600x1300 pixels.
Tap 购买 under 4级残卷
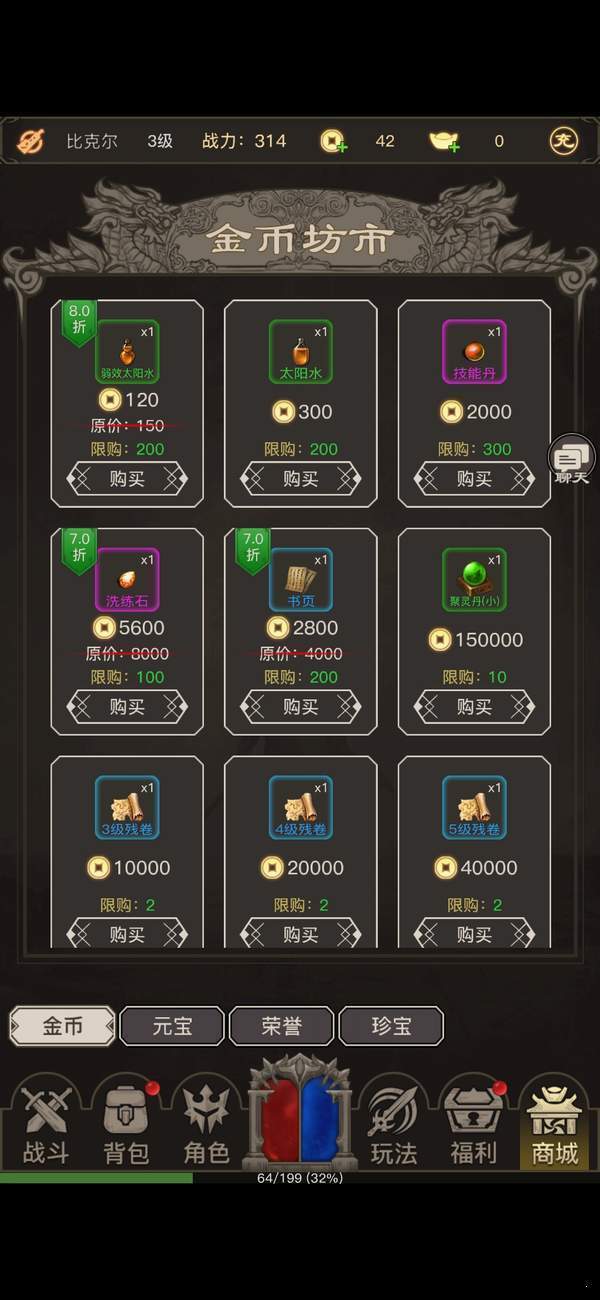click(300, 934)
